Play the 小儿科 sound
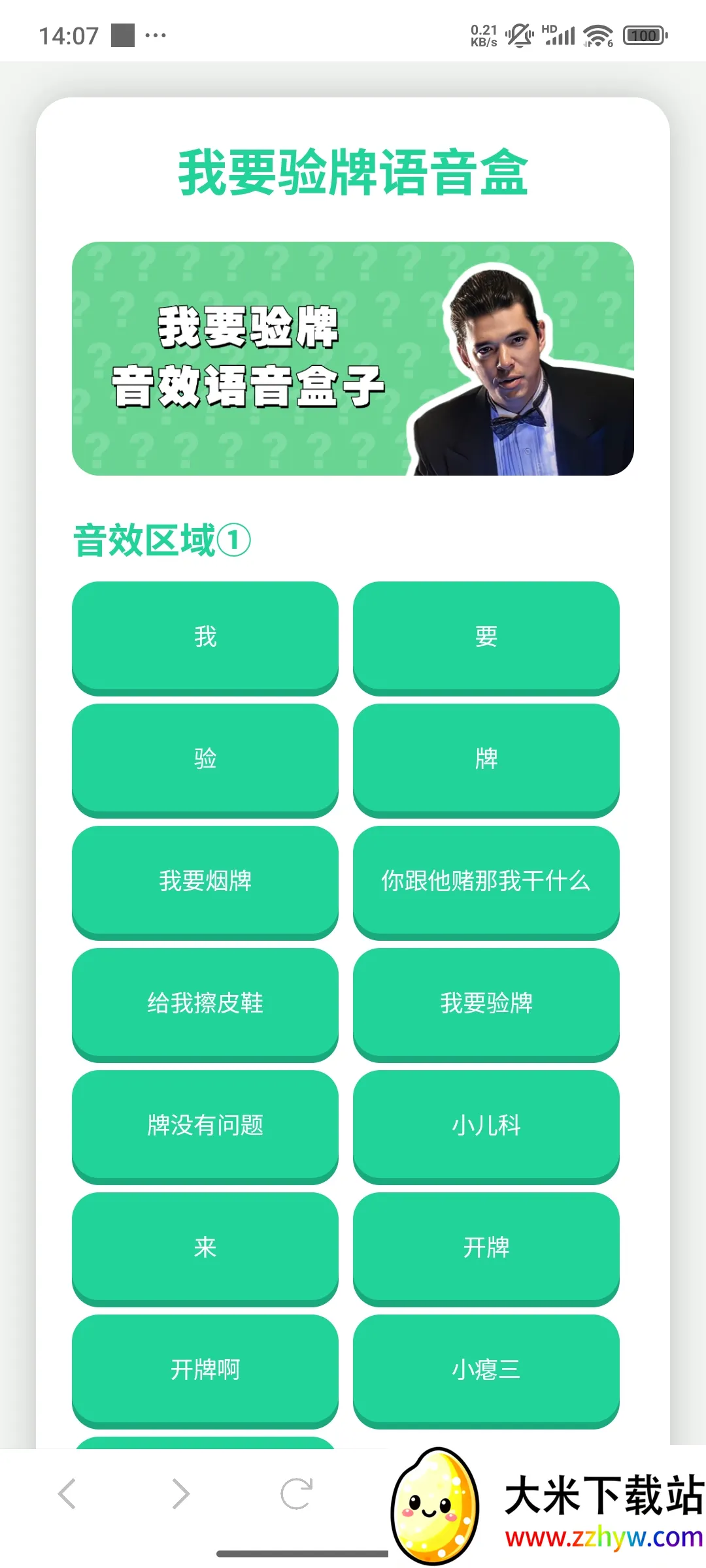The image size is (706, 1568). pyautogui.click(x=486, y=1125)
